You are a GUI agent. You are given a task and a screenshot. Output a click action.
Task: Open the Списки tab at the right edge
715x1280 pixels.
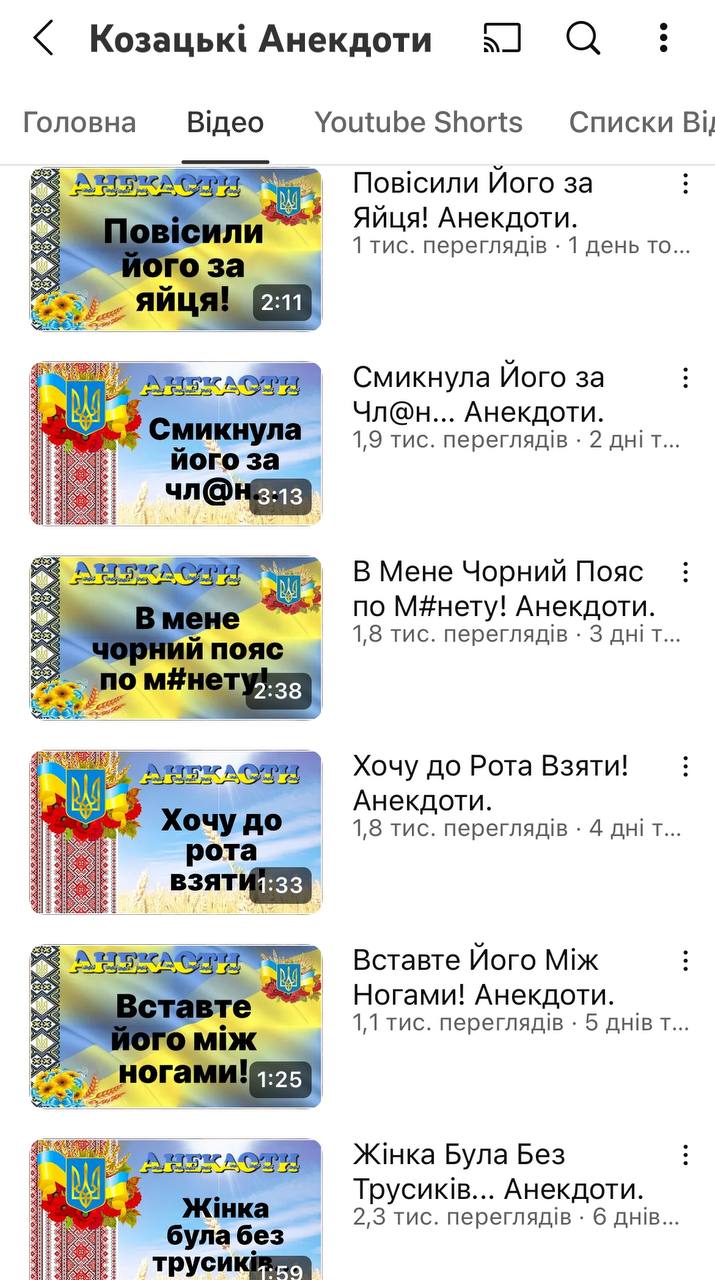641,122
